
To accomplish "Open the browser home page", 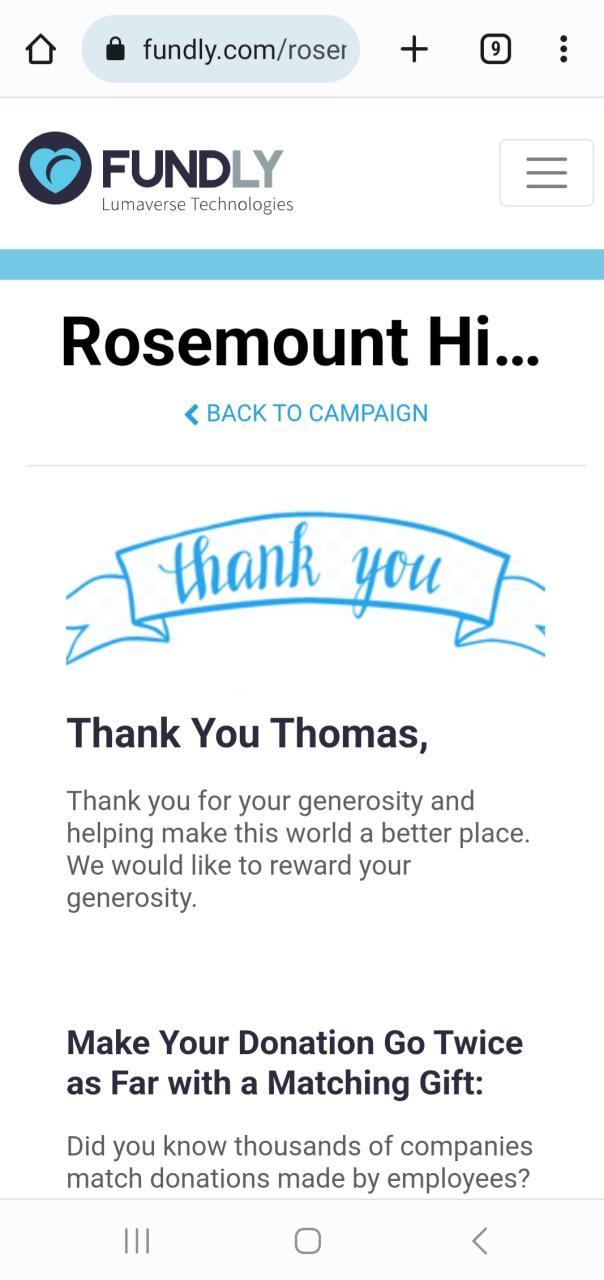I will point(40,49).
